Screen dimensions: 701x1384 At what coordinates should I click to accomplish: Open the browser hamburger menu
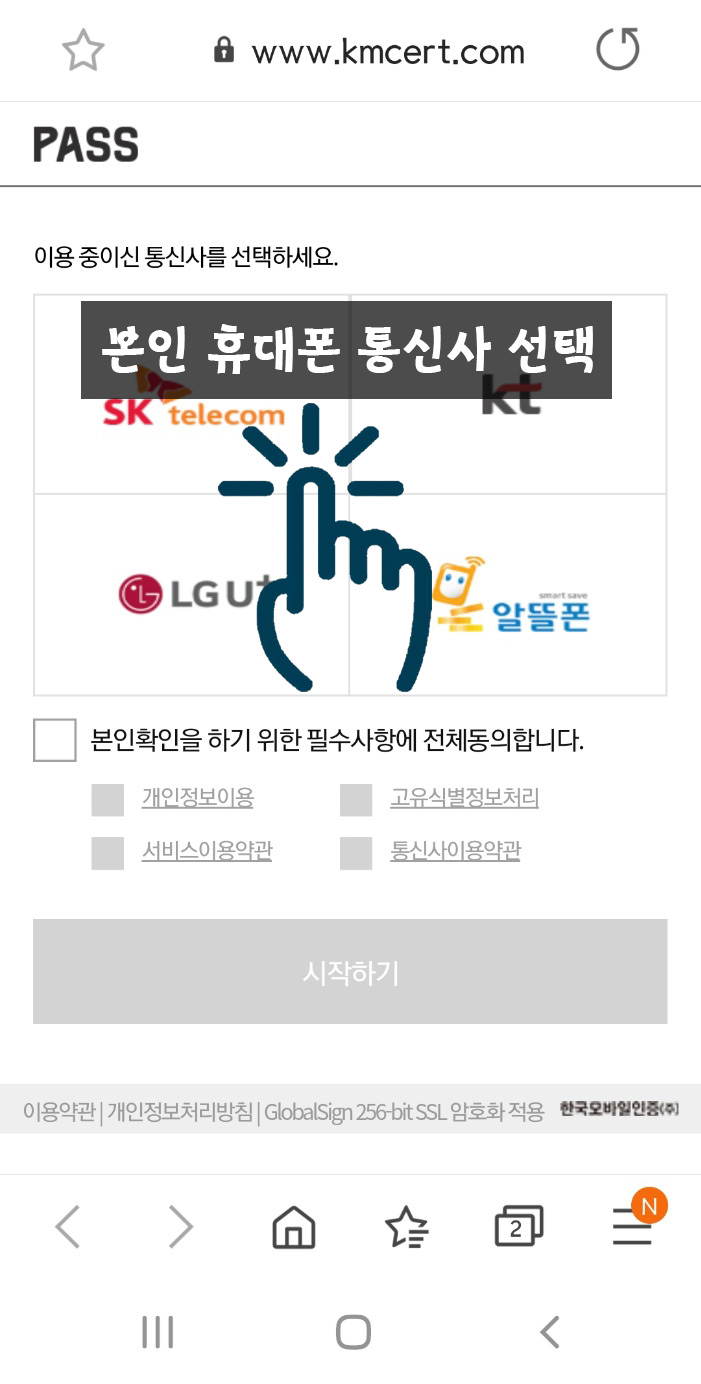tap(632, 1227)
